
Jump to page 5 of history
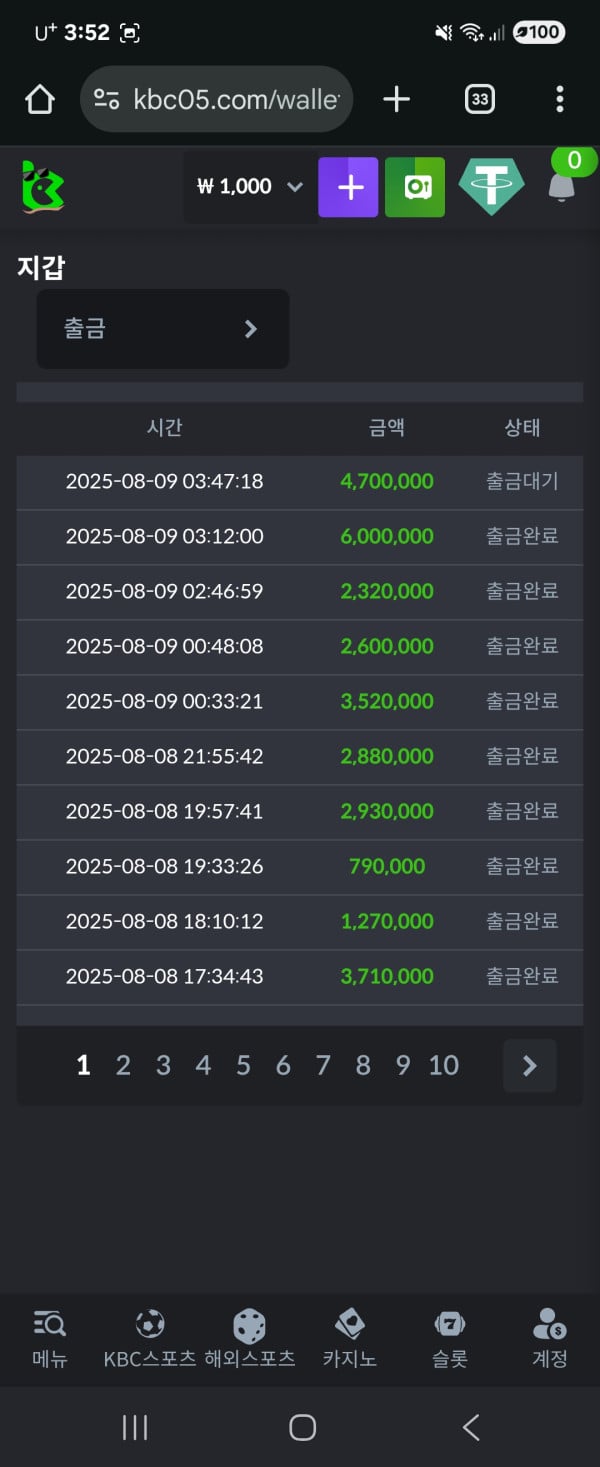(x=243, y=1066)
